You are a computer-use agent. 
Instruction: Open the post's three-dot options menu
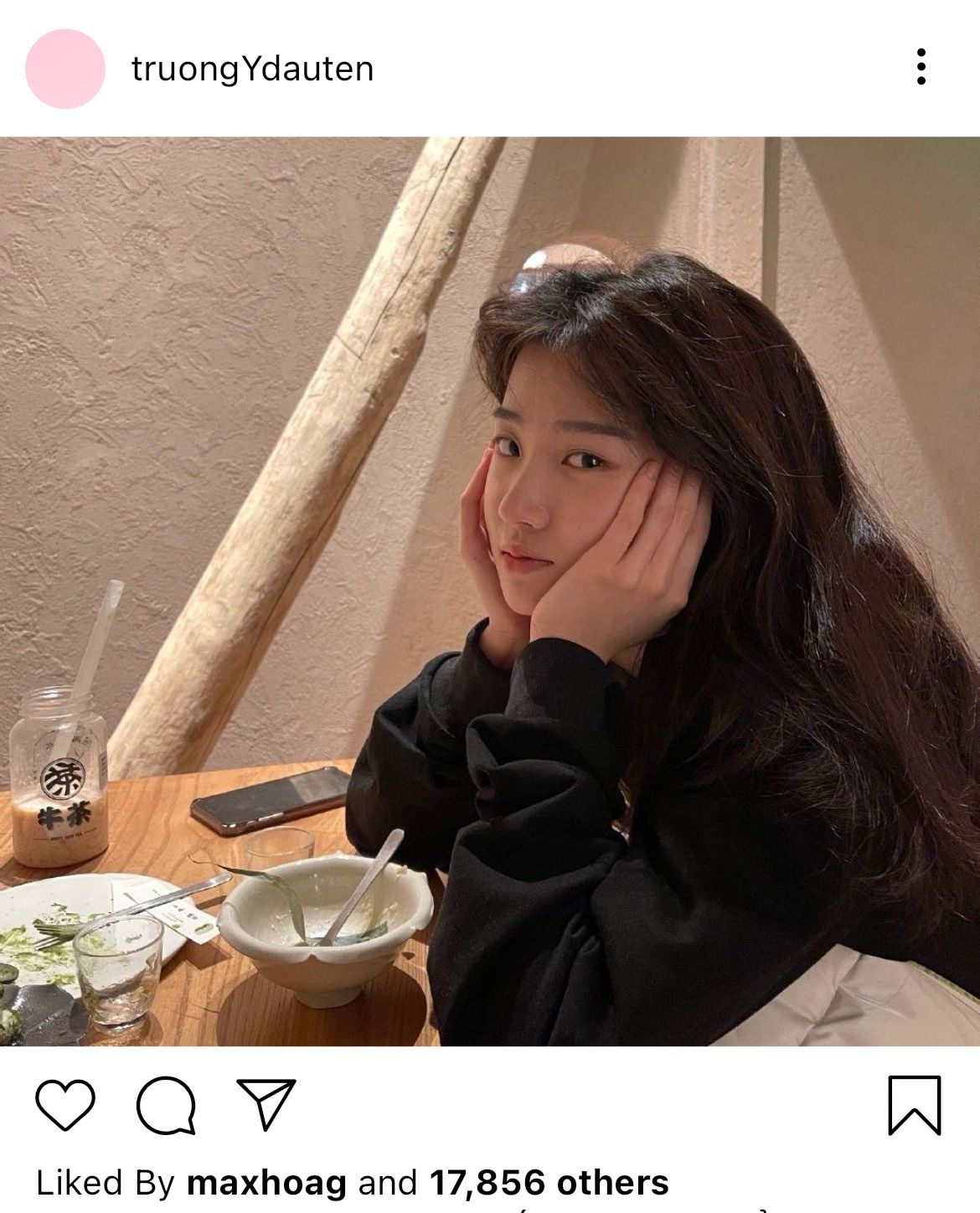(921, 67)
